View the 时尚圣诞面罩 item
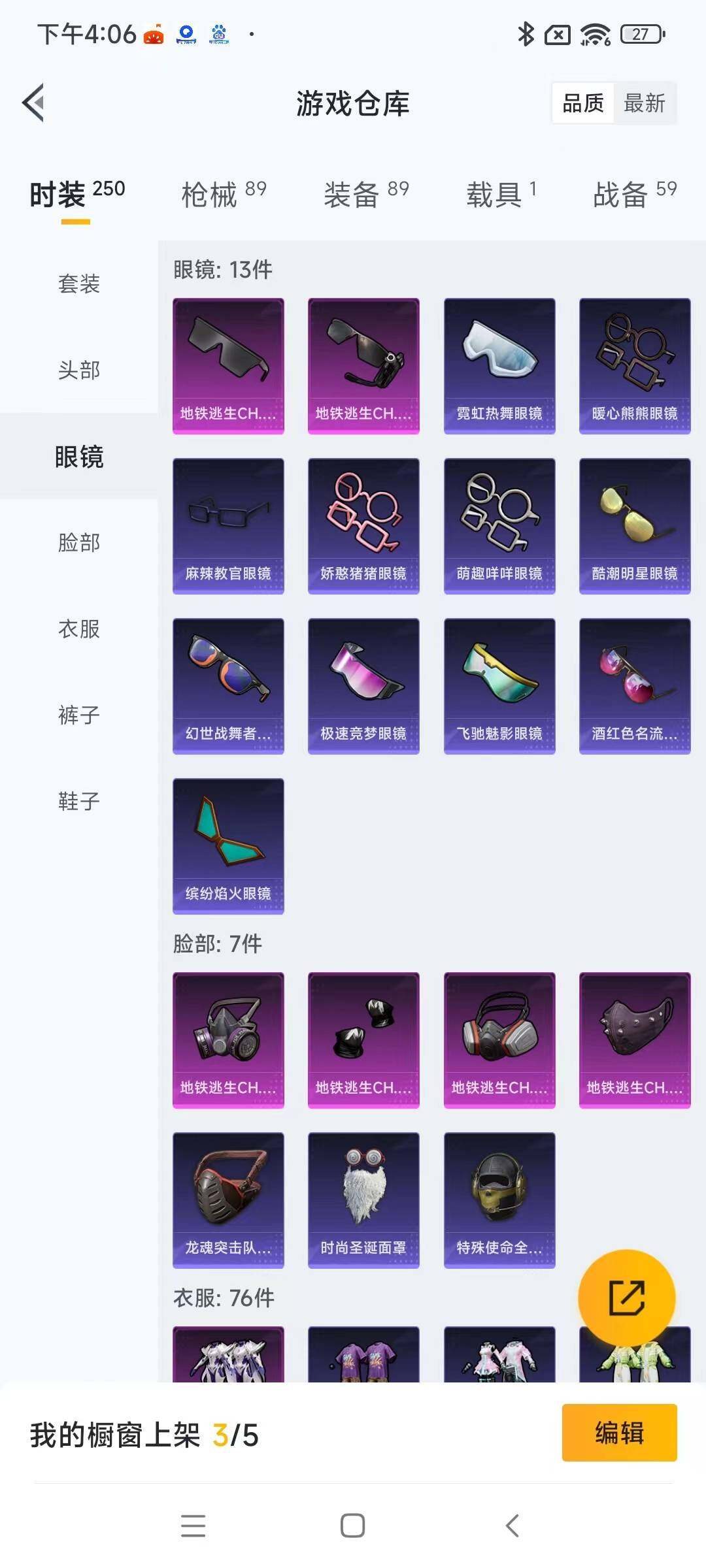The width and height of the screenshot is (706, 1568). [363, 1200]
